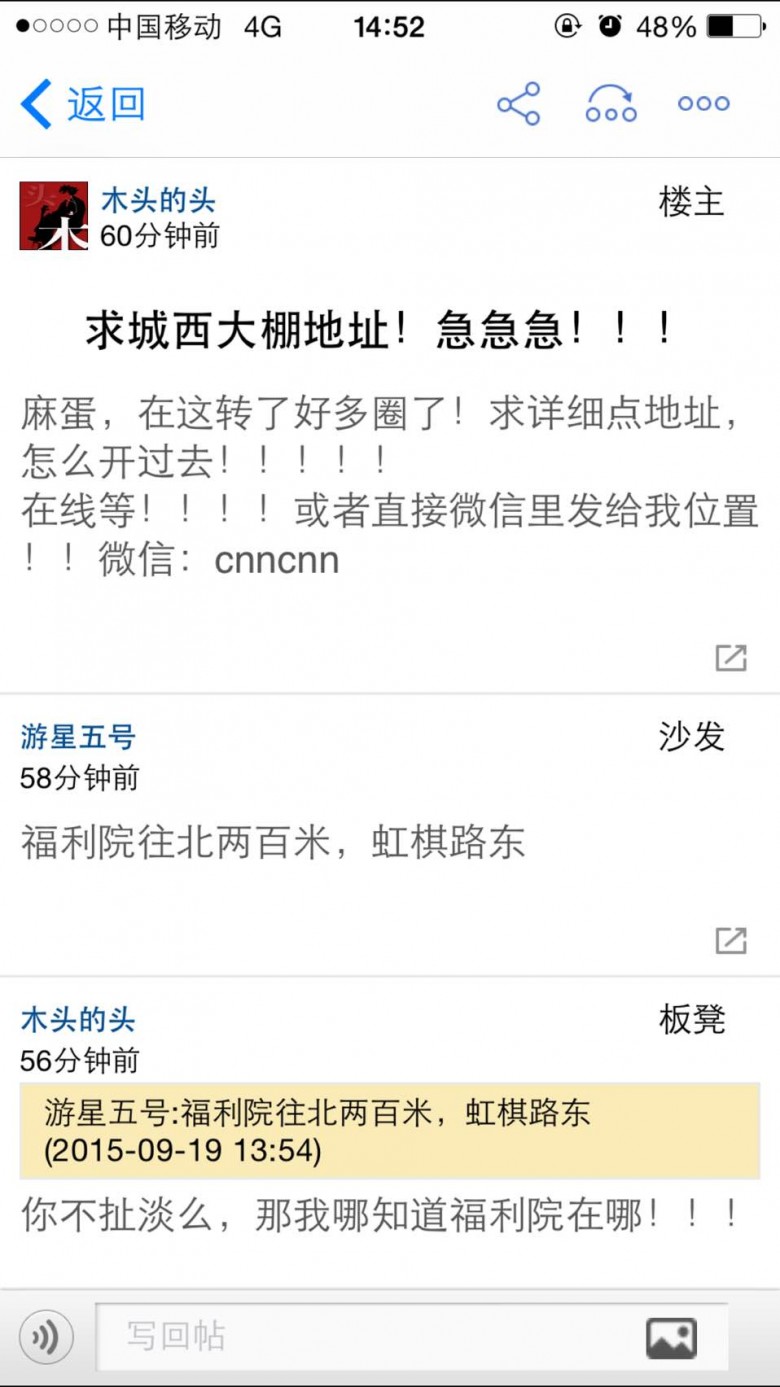Open the page-jump icon with three circles

coord(611,104)
